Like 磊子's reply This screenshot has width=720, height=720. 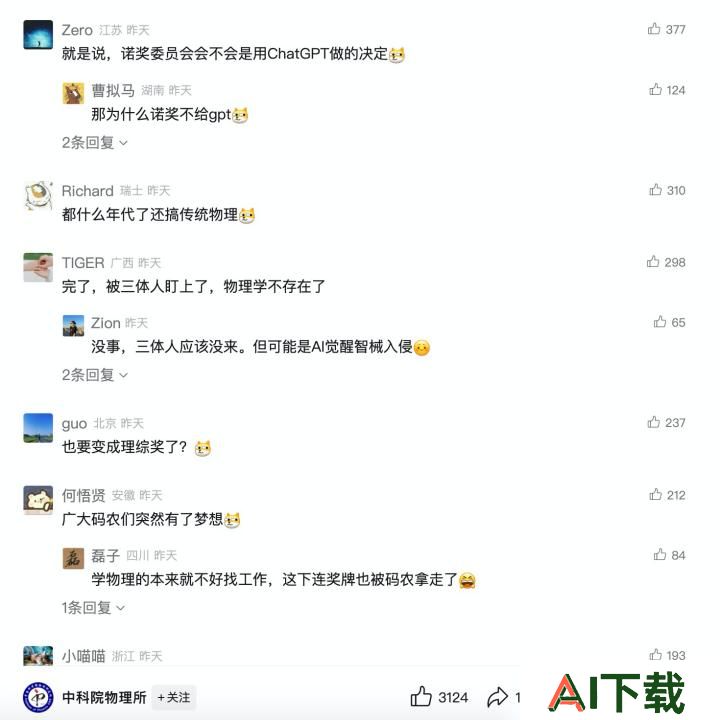[660, 554]
